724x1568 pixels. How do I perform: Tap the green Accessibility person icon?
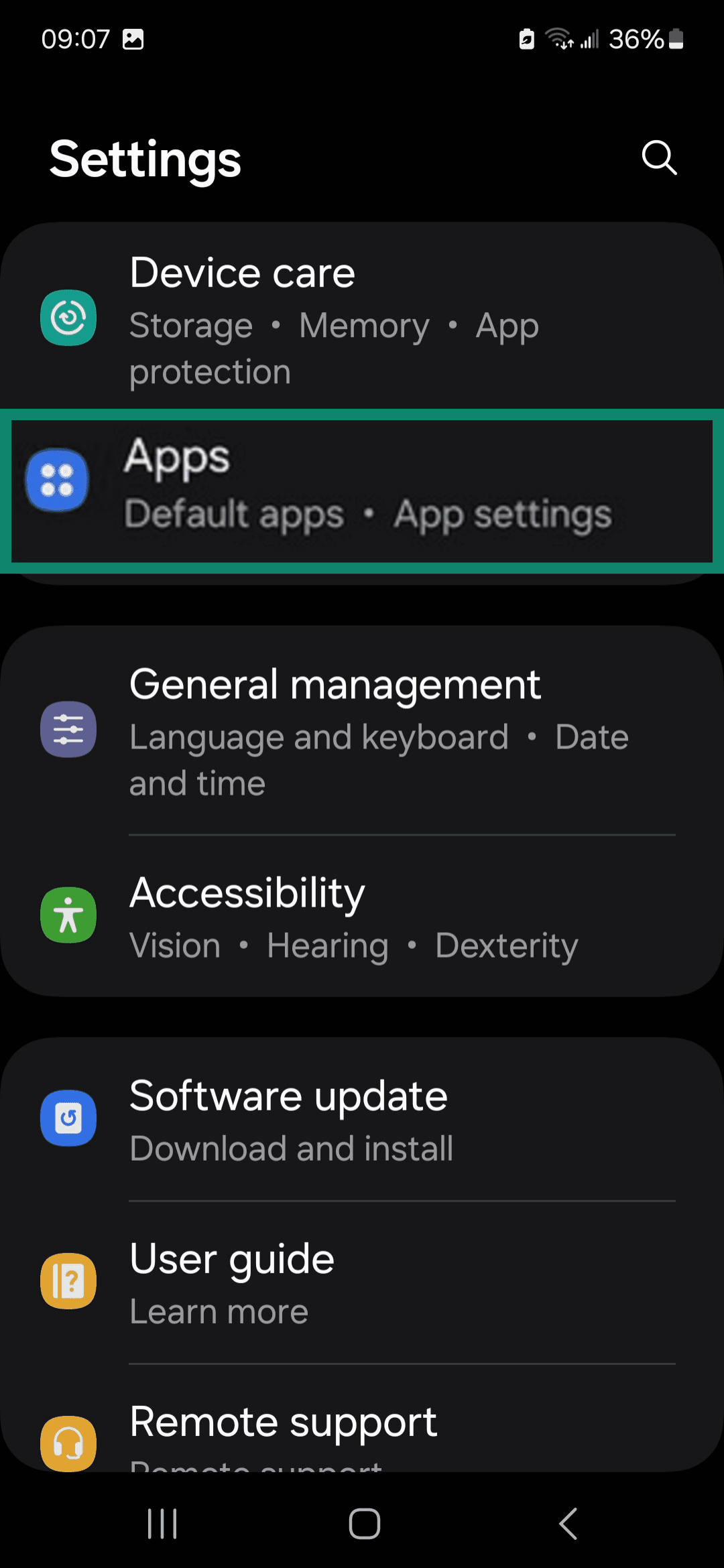click(68, 915)
